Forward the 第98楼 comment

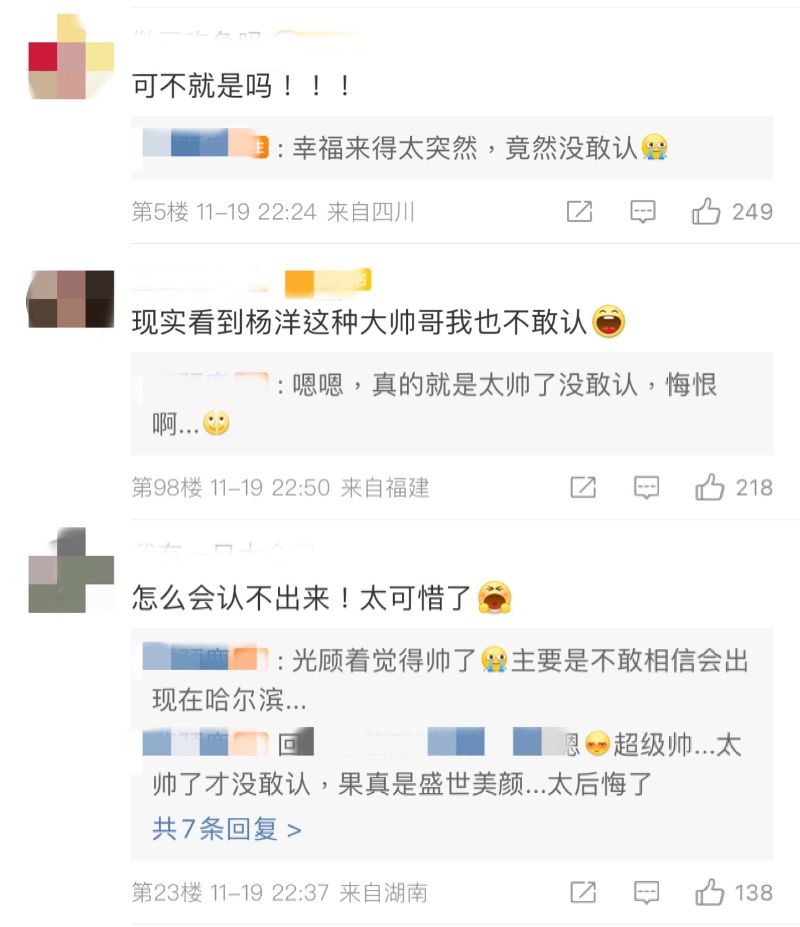click(x=583, y=488)
